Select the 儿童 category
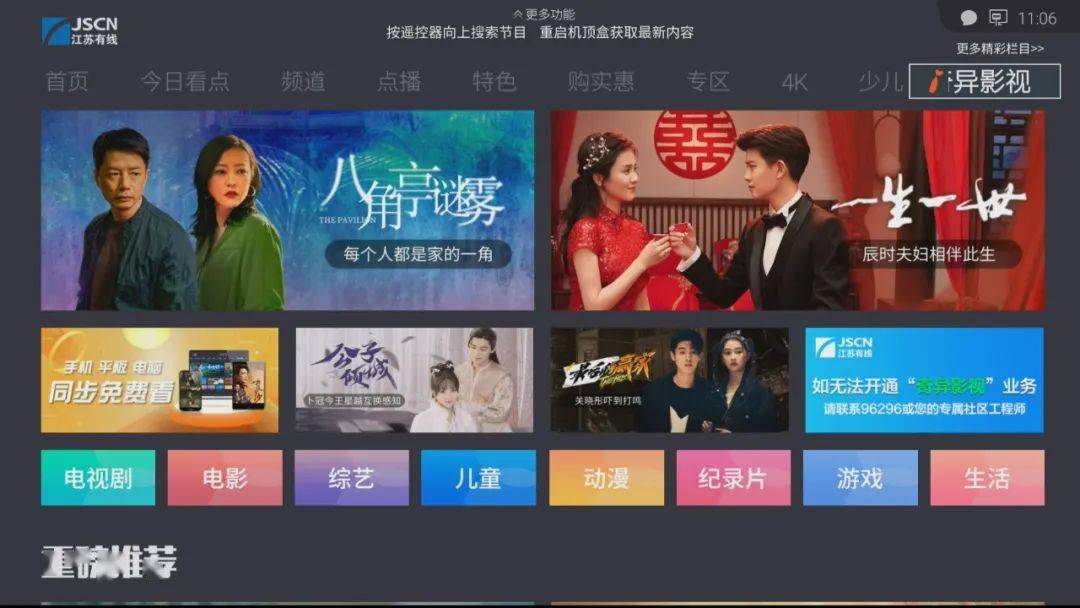The height and width of the screenshot is (608, 1080). pos(478,478)
